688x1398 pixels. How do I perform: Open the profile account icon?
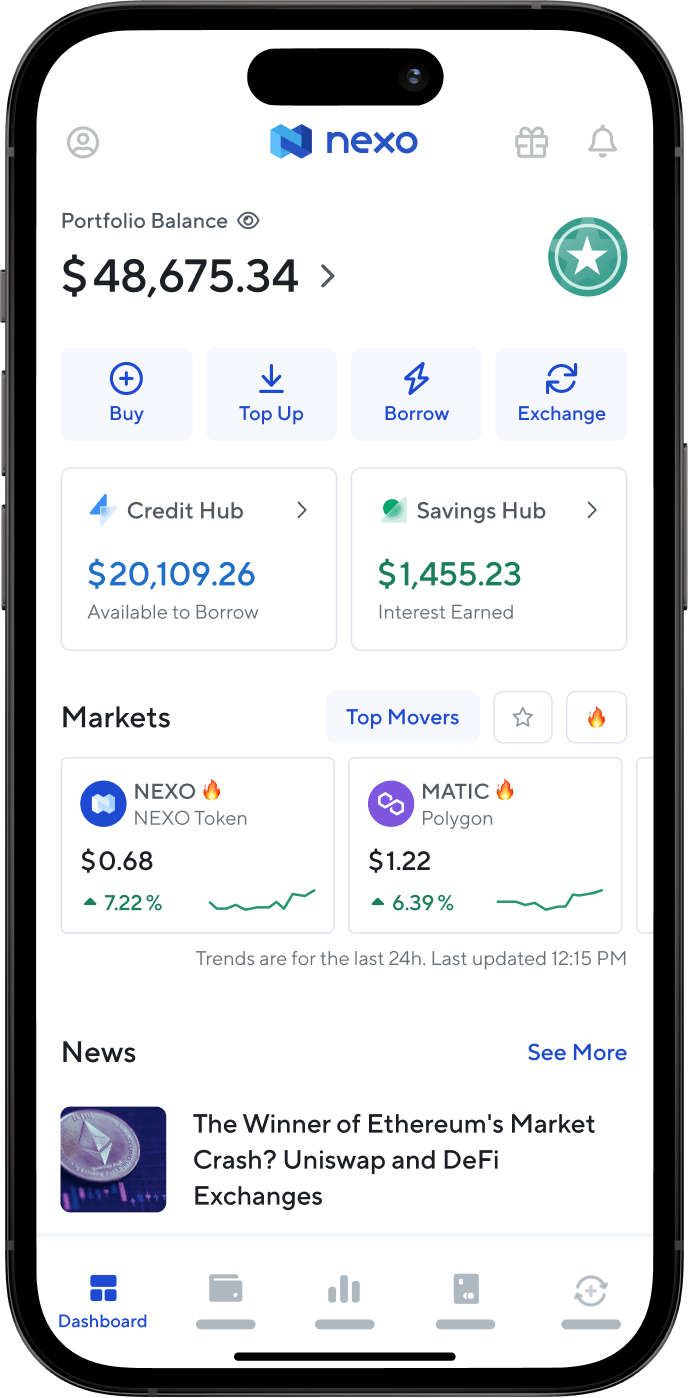coord(83,142)
